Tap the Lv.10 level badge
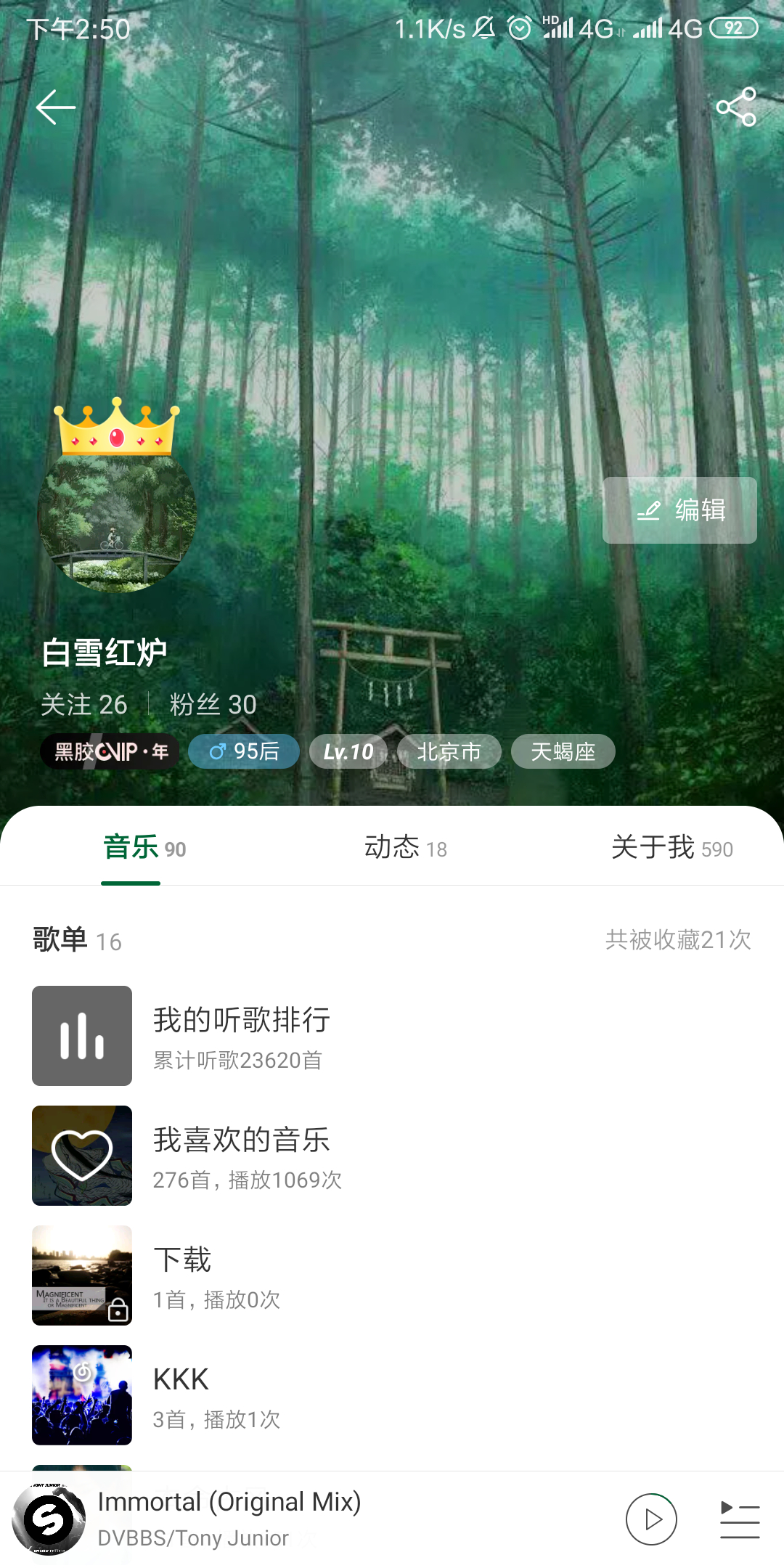The height and width of the screenshot is (1568, 784). 348,751
